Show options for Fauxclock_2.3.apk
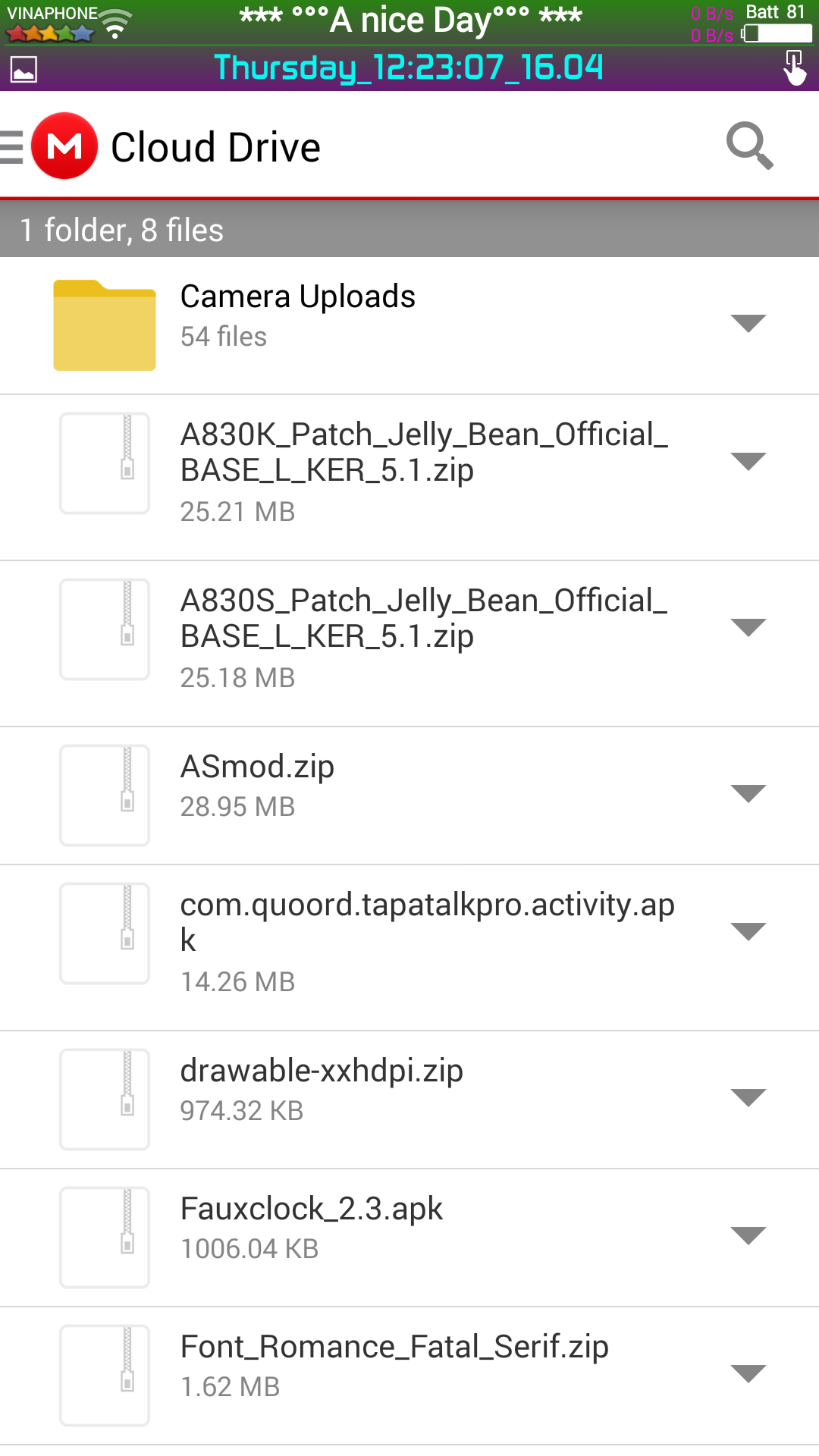The width and height of the screenshot is (819, 1456). pos(748,1235)
